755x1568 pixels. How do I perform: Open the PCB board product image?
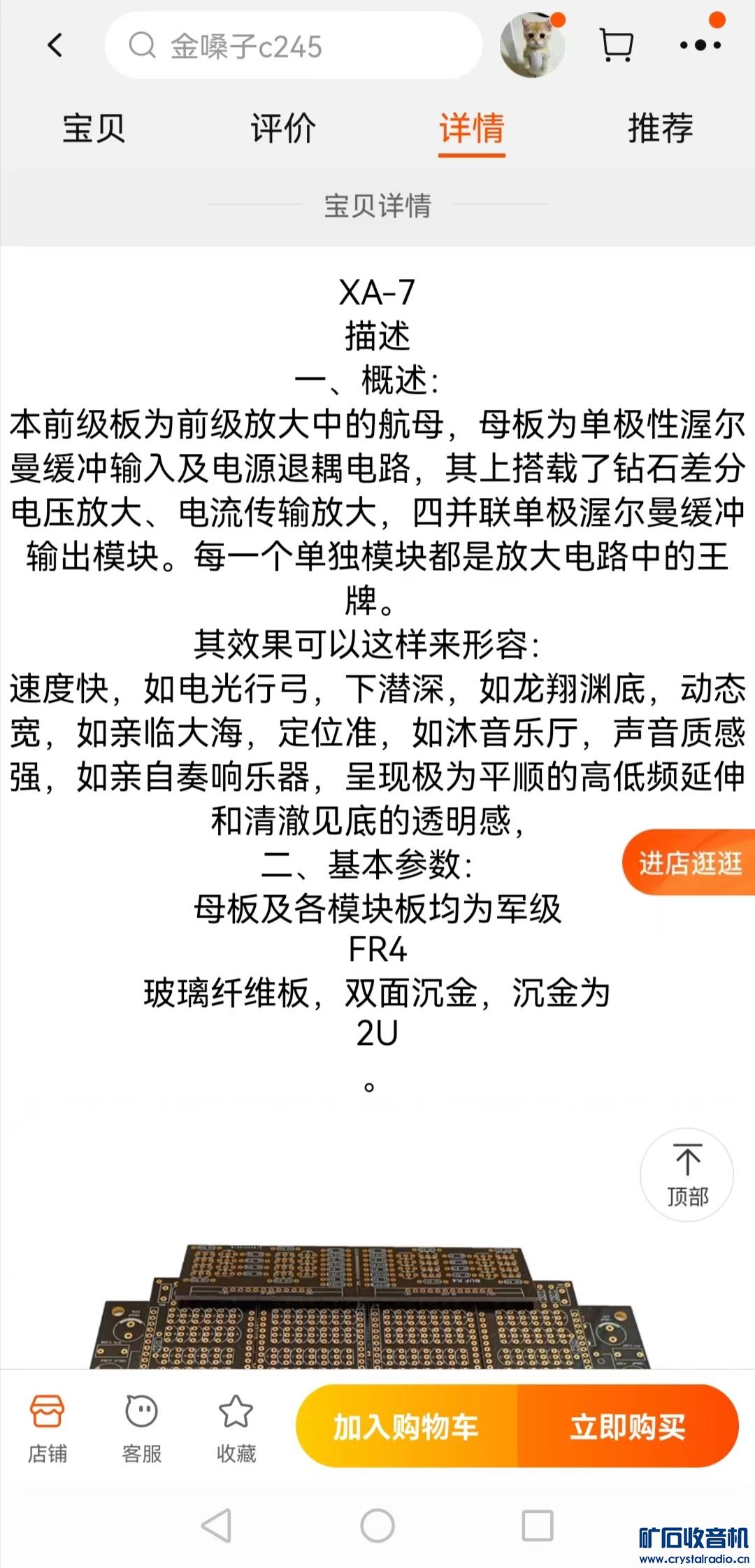(371, 1306)
